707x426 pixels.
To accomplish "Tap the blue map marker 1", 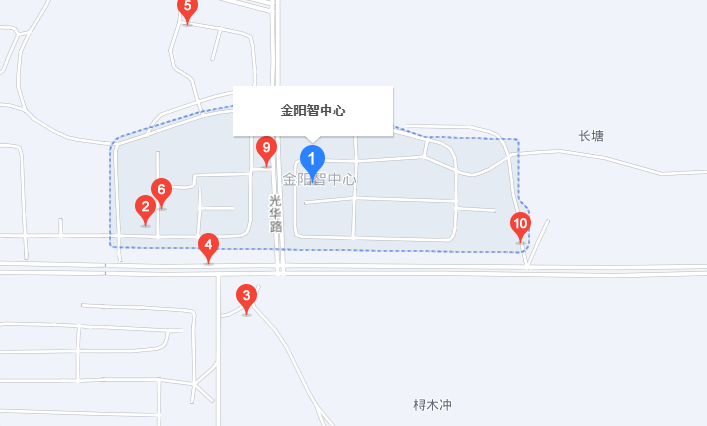I will click(313, 160).
